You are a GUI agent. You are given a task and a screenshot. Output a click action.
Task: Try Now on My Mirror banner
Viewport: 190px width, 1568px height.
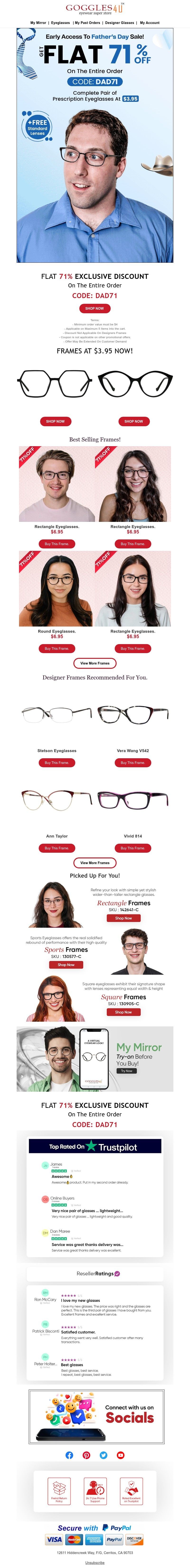(x=127, y=1071)
